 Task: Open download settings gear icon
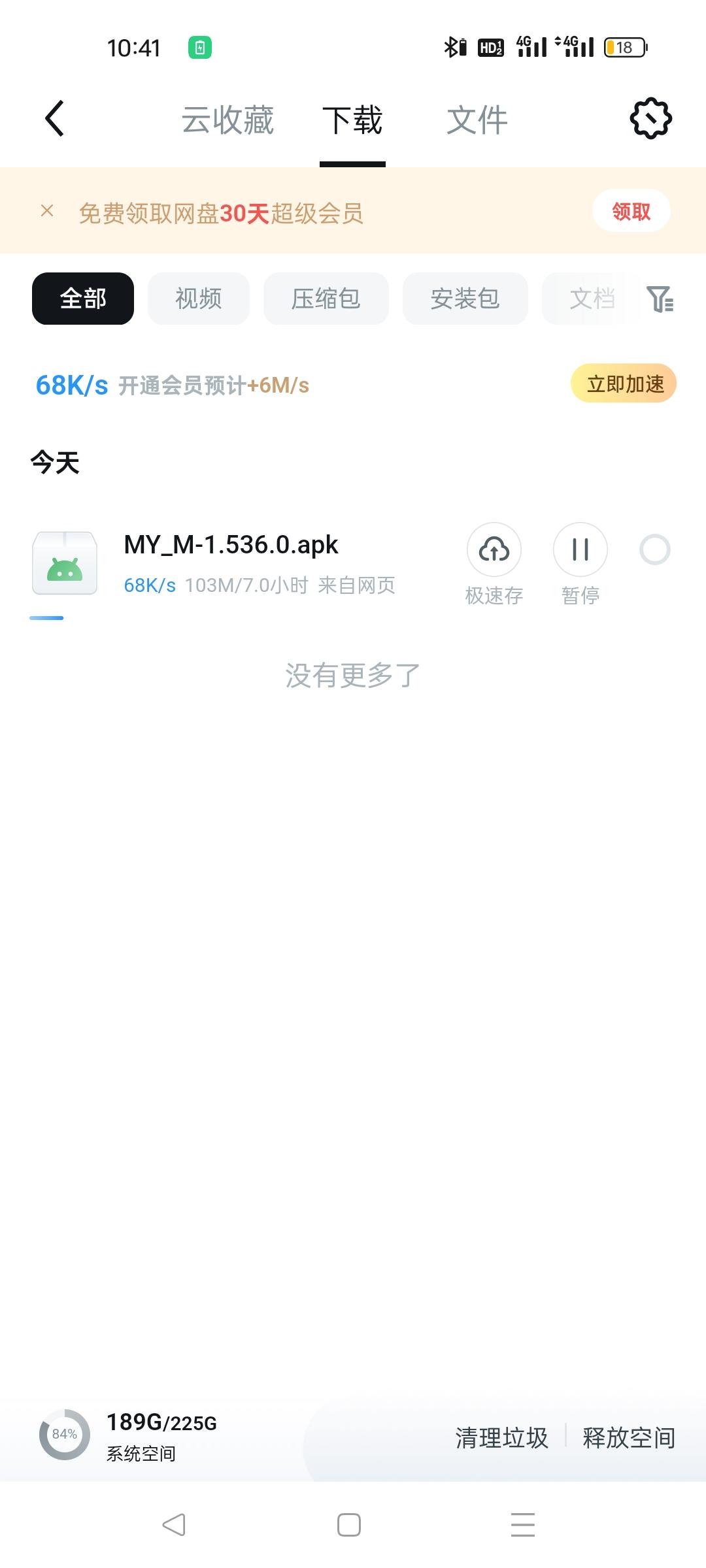click(x=650, y=119)
